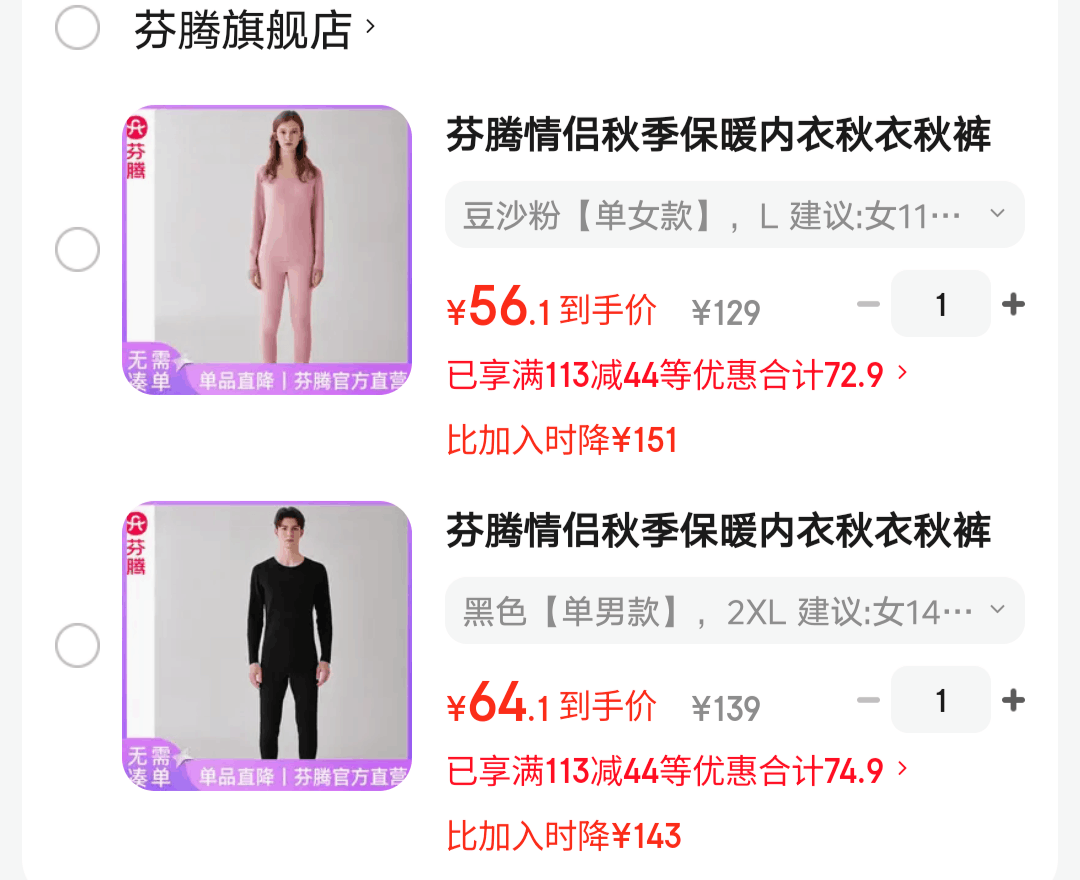The width and height of the screenshot is (1080, 880).
Task: Decrease quantity of the ¥56.1 item
Action: pyautogui.click(x=869, y=304)
